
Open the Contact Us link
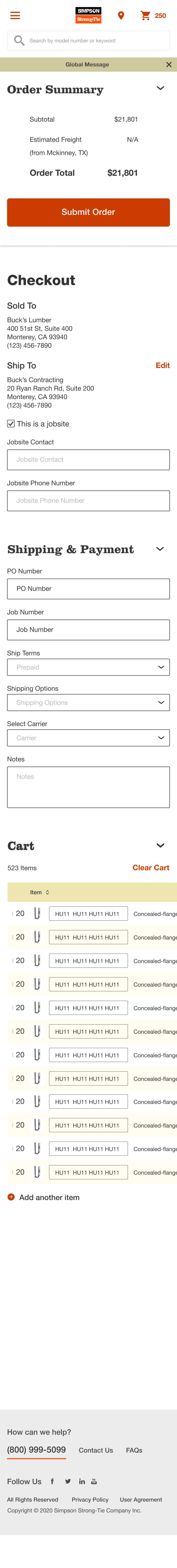click(x=96, y=1450)
